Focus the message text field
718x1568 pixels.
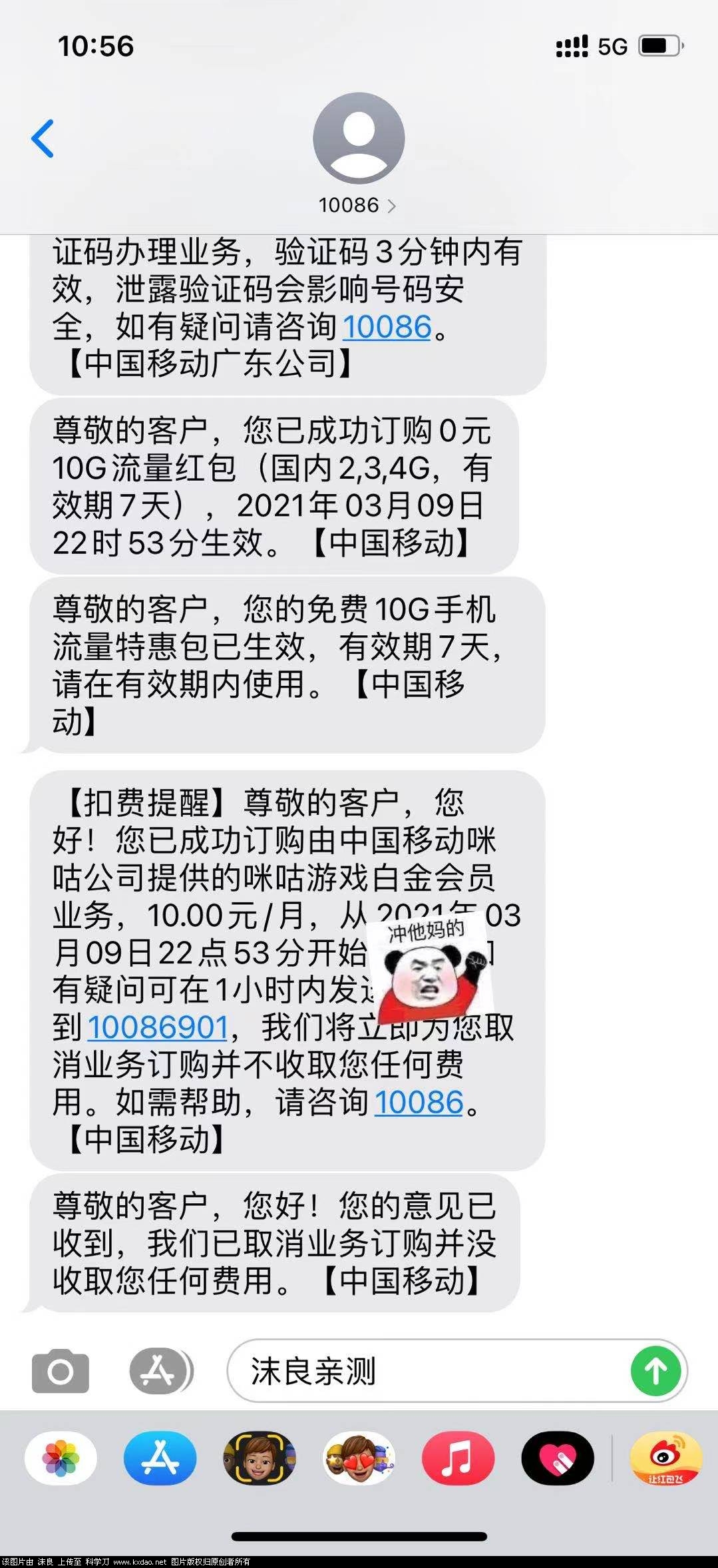coord(426,1371)
